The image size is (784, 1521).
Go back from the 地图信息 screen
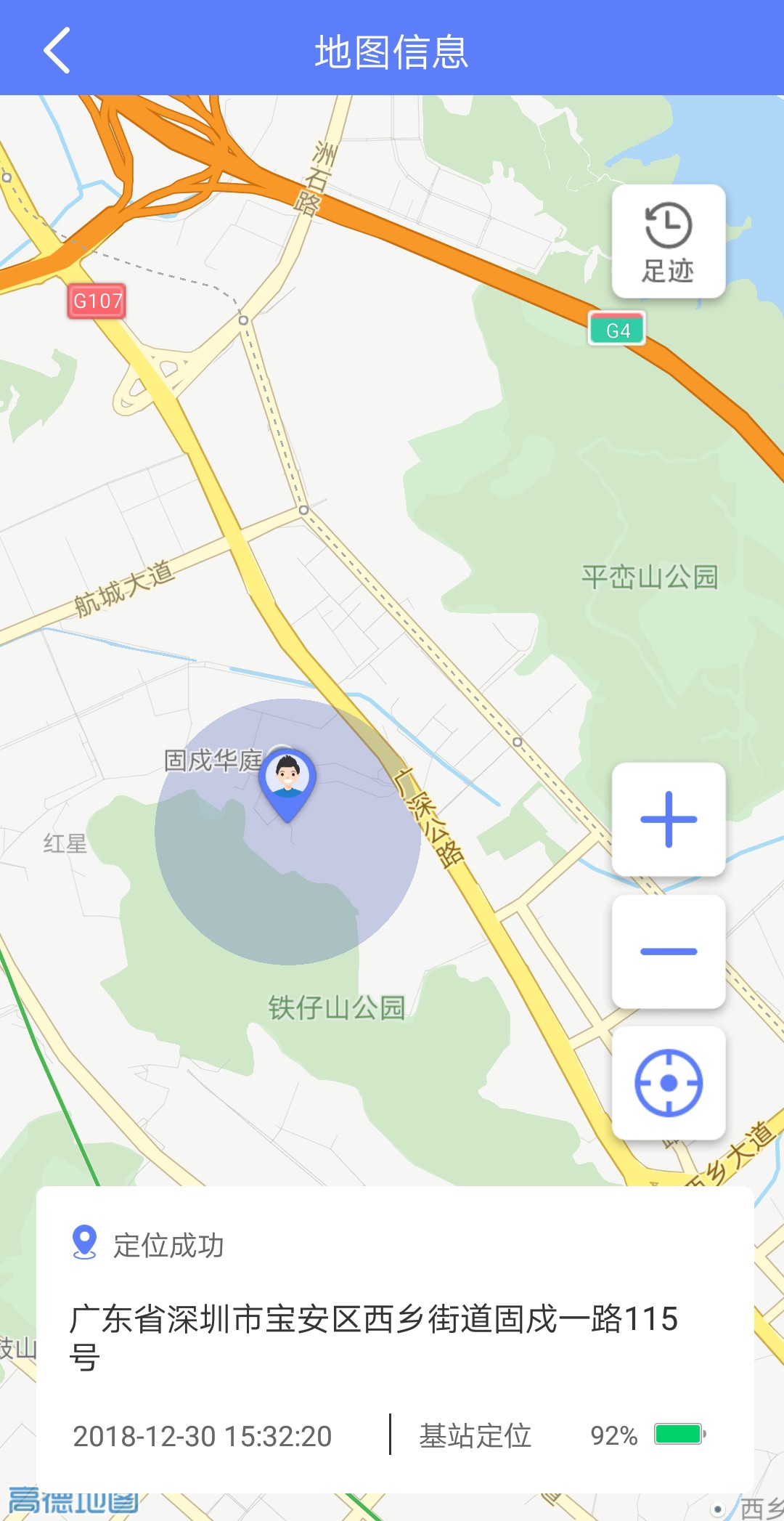pos(57,50)
